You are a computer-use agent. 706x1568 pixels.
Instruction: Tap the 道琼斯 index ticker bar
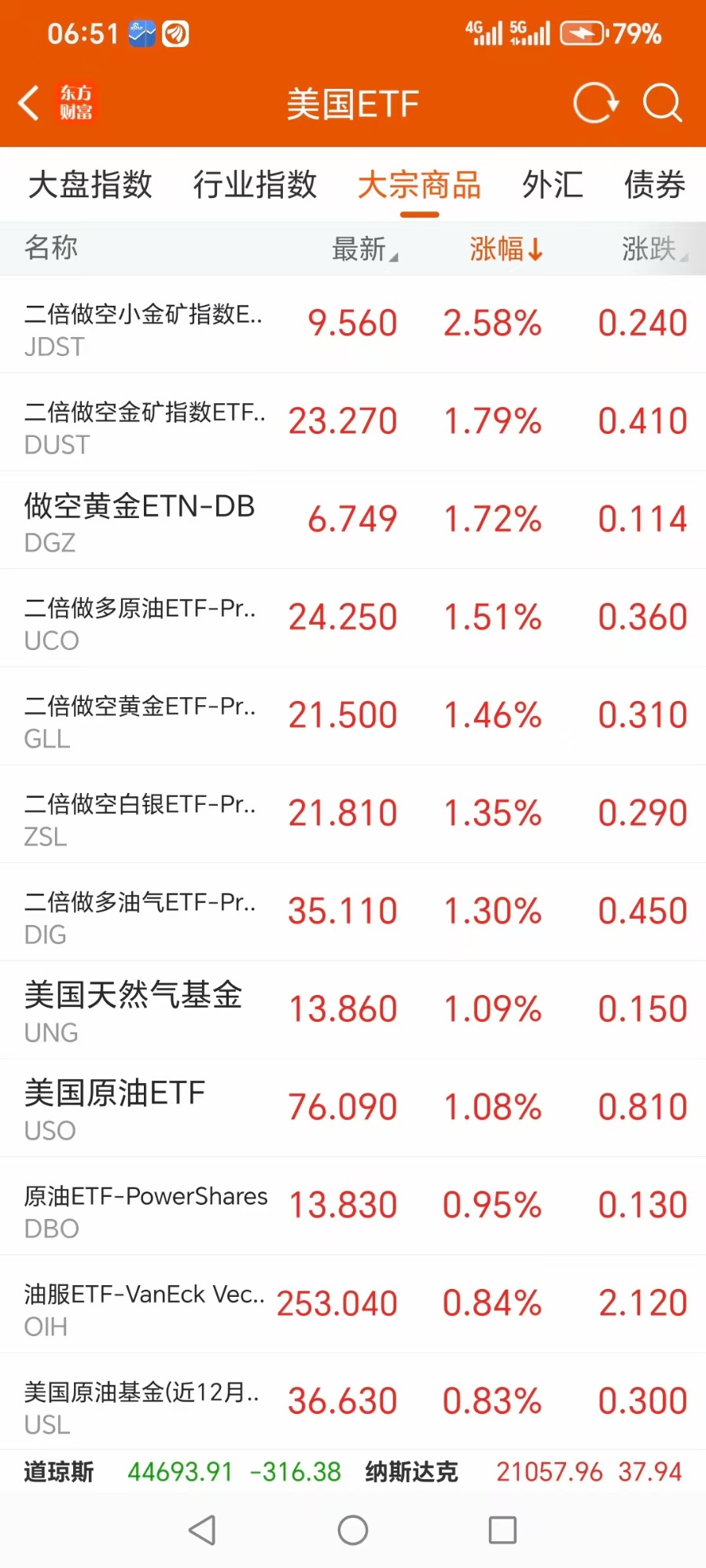182,1471
